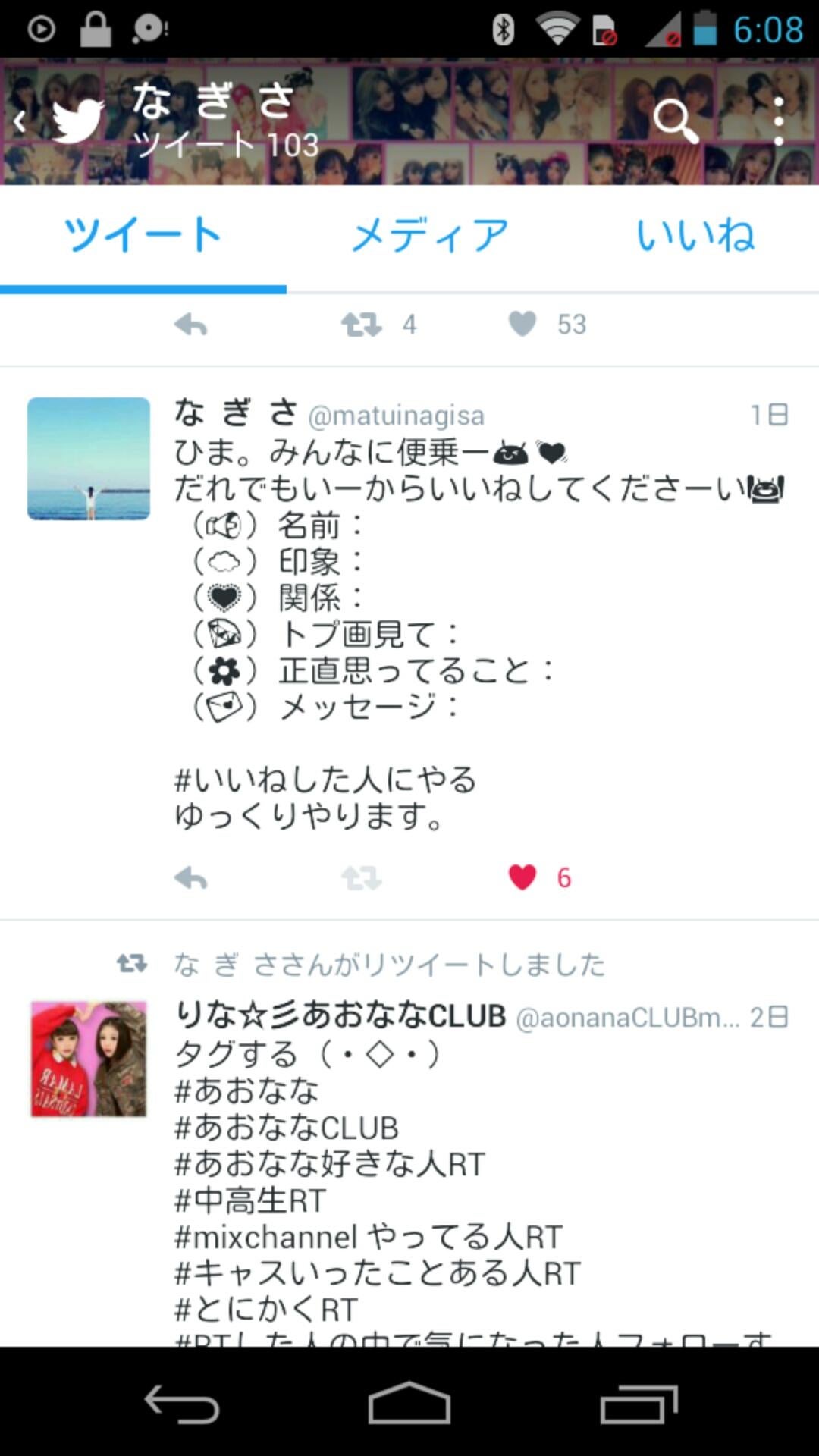The height and width of the screenshot is (1456, 819).
Task: Open the #あおなな好きな人RT hashtag
Action: point(330,1164)
